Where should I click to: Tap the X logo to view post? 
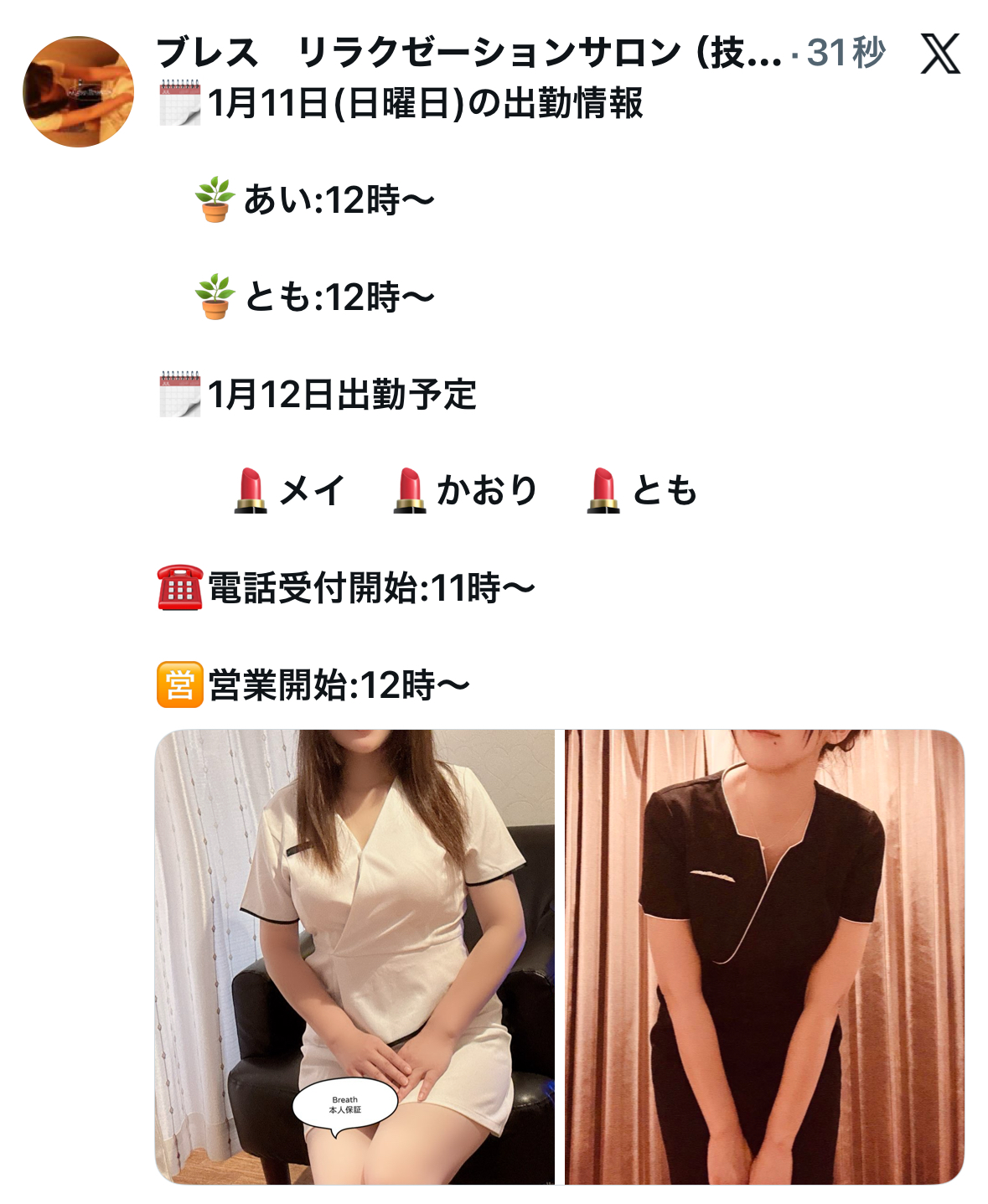click(x=940, y=54)
